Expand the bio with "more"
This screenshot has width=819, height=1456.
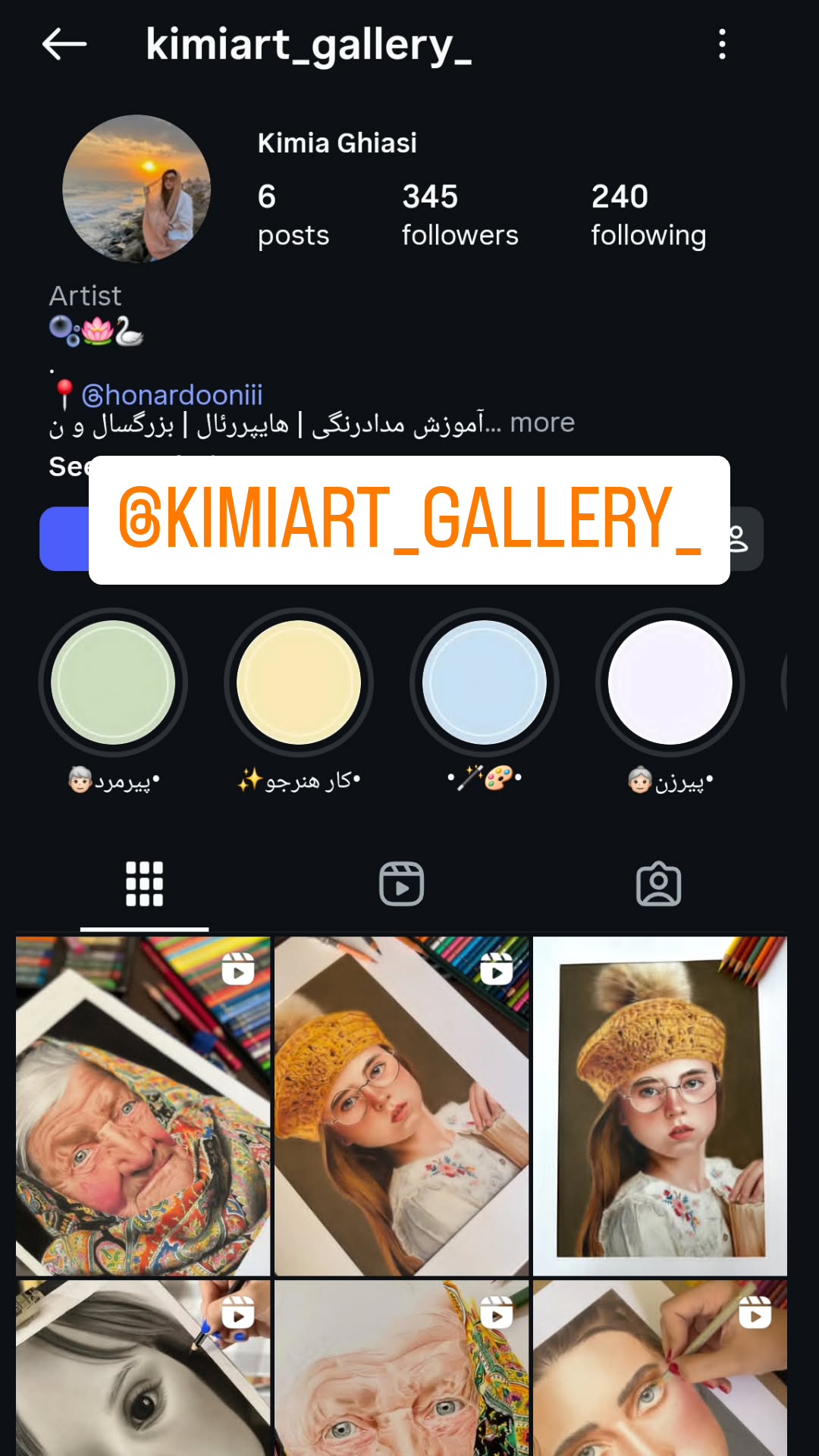pos(542,422)
